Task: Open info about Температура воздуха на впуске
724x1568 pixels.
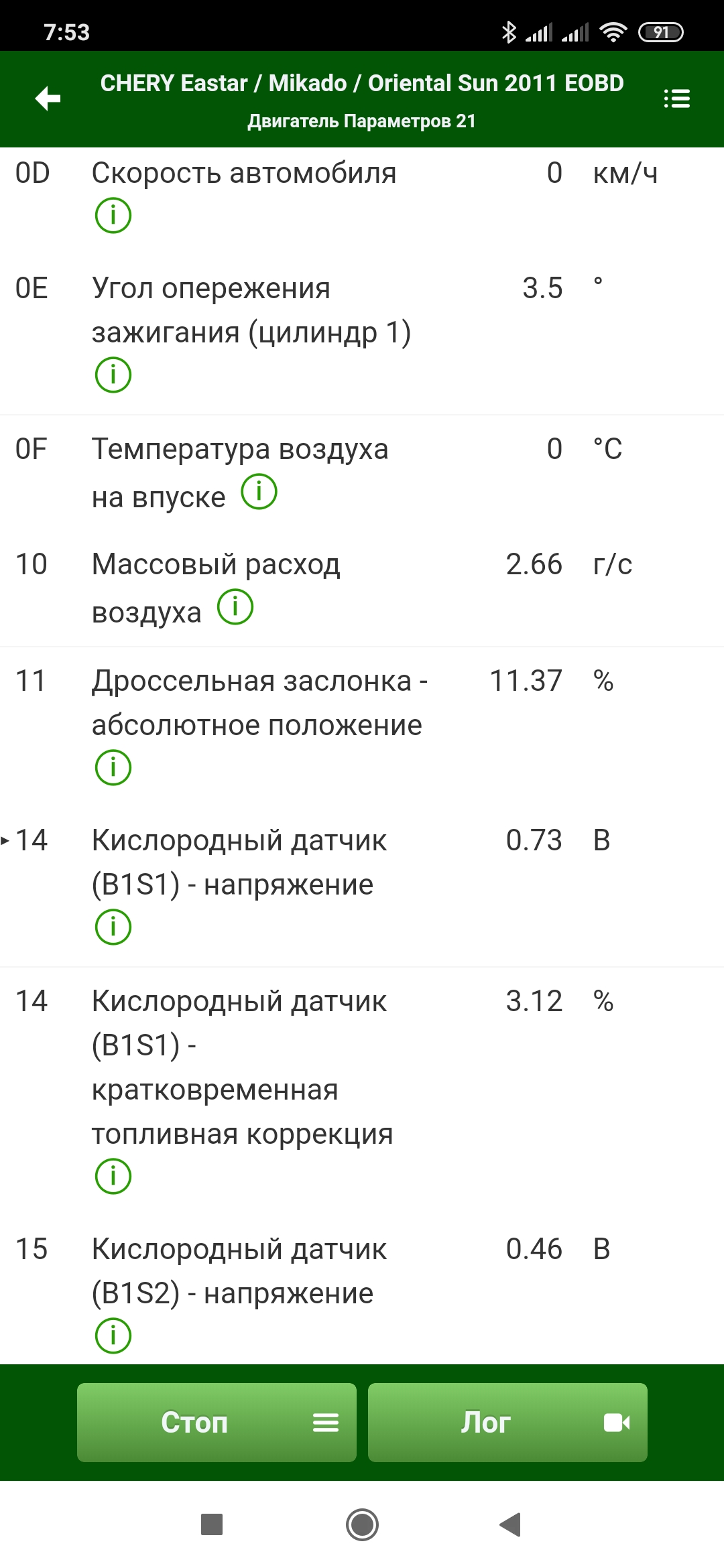Action: point(259,492)
